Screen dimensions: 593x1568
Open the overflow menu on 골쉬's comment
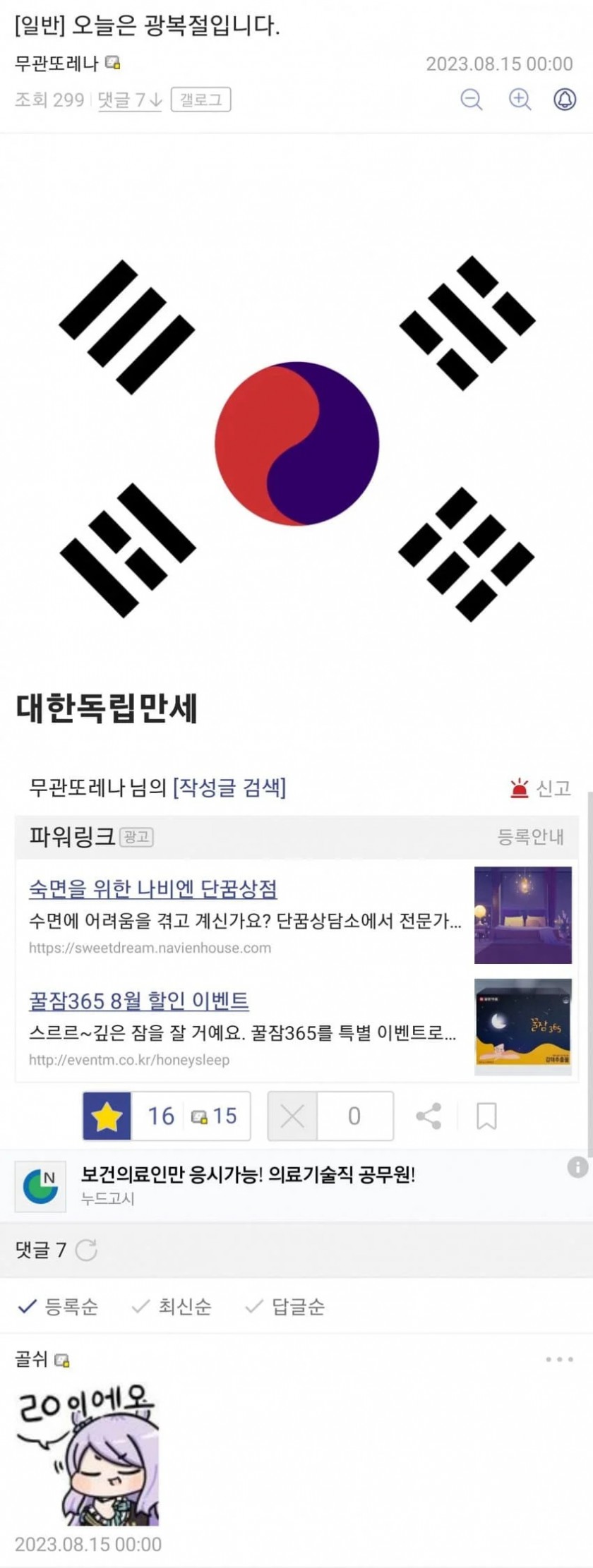click(559, 1360)
